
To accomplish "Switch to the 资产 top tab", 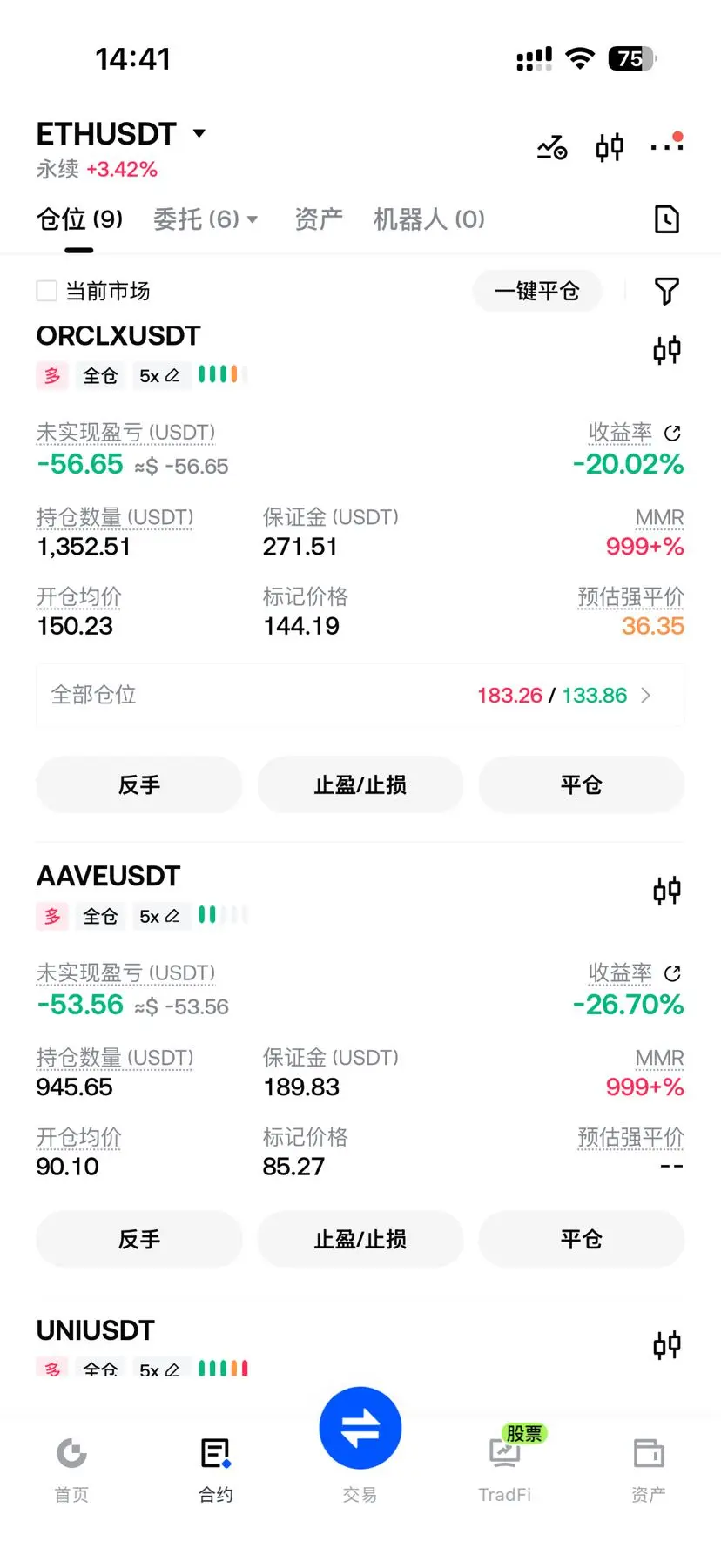I will point(319,219).
